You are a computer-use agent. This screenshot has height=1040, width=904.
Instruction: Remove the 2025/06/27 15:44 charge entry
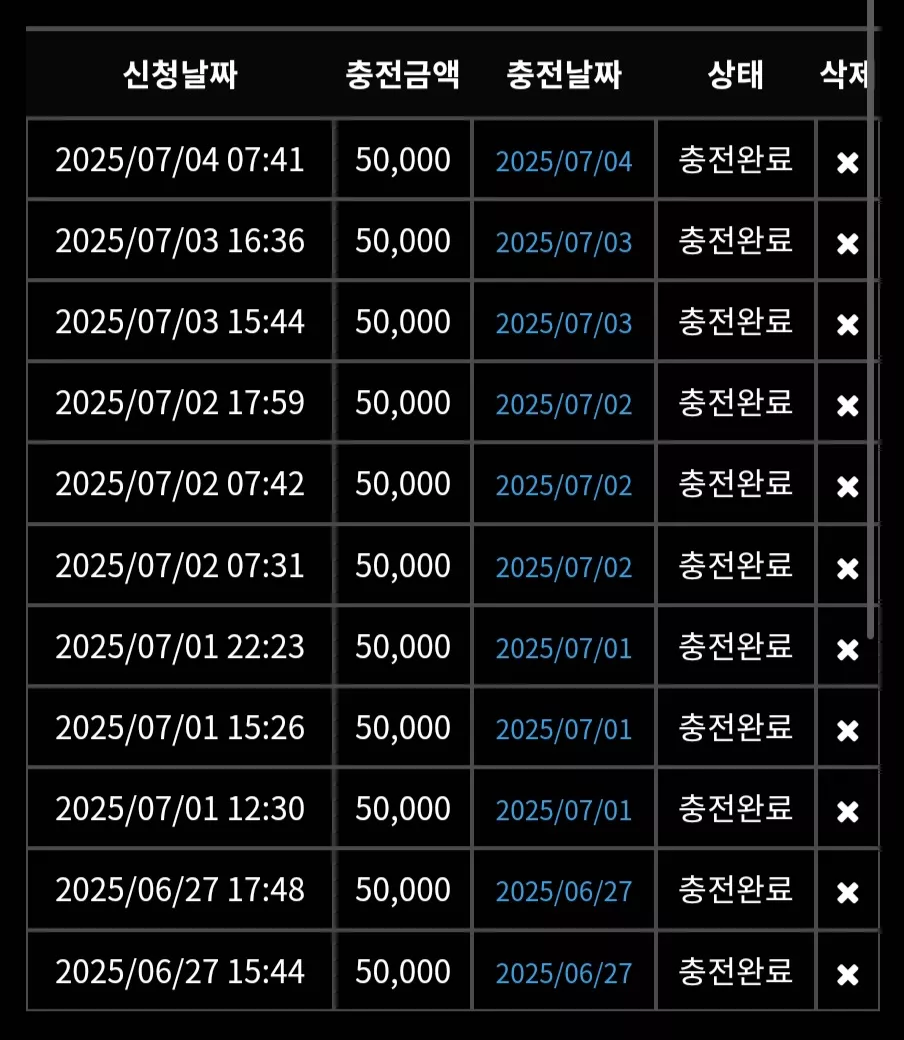[x=848, y=974]
